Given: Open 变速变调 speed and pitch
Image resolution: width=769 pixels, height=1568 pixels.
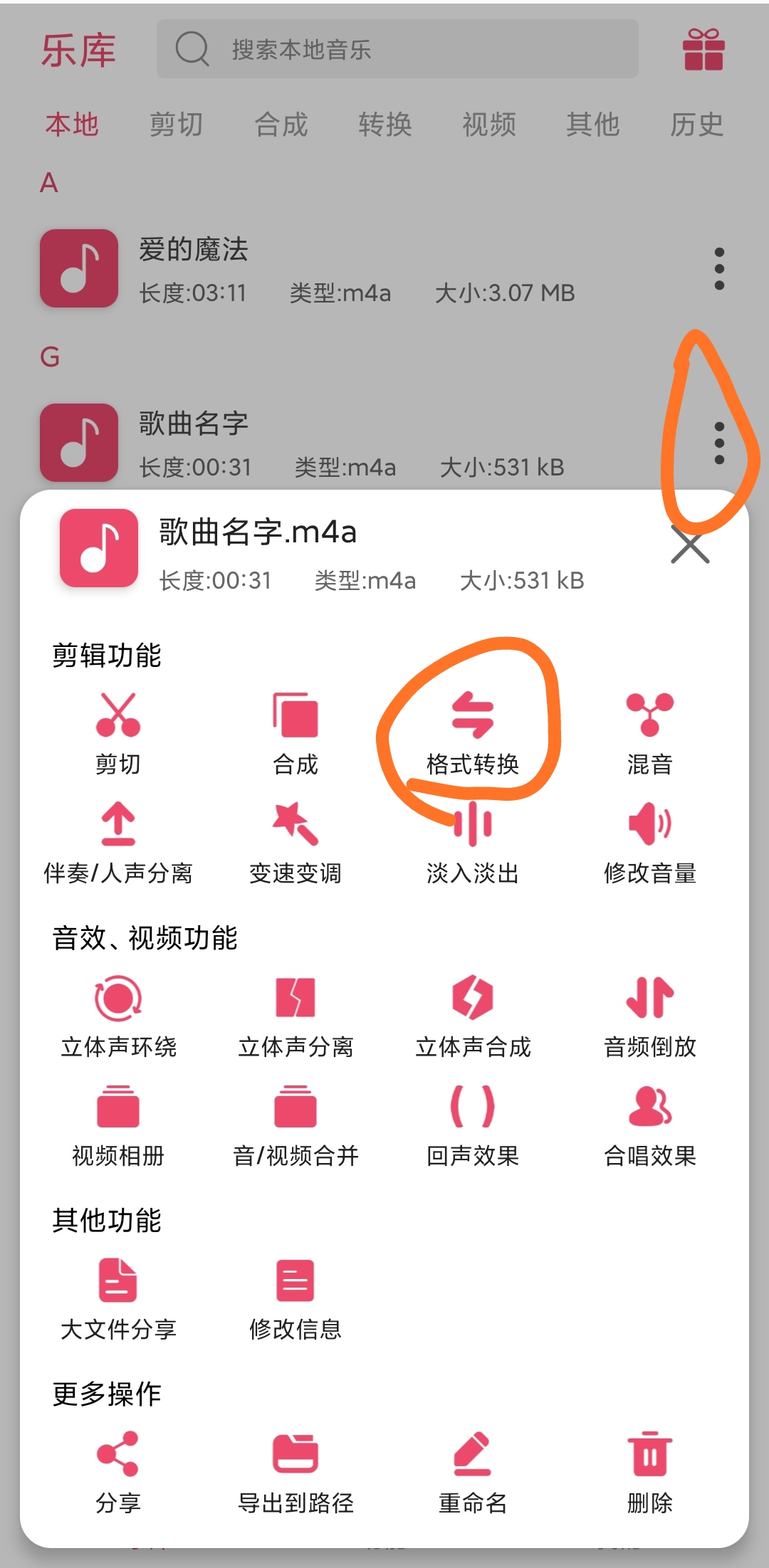Looking at the screenshot, I should coord(295,843).
